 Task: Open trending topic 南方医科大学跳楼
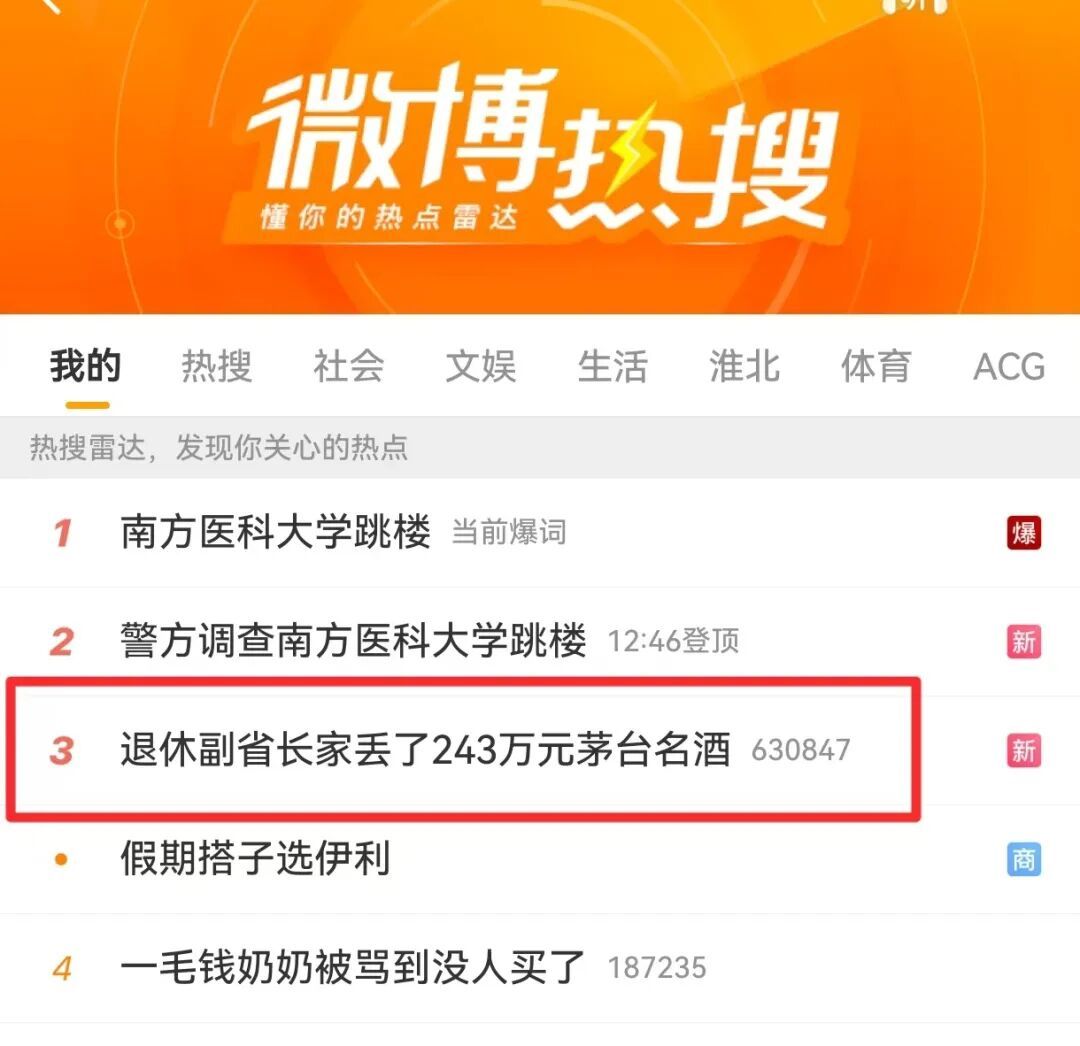tap(540, 532)
